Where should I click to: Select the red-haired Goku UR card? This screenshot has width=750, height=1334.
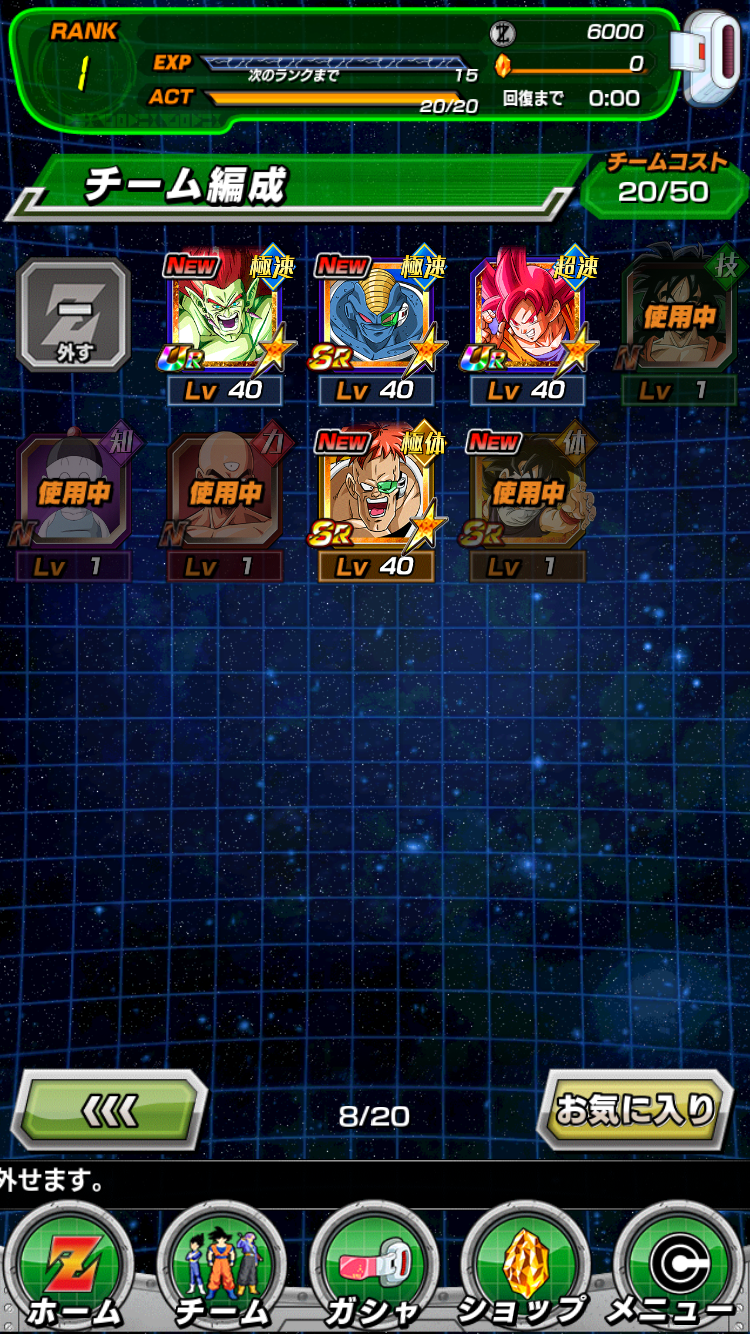pyautogui.click(x=528, y=320)
